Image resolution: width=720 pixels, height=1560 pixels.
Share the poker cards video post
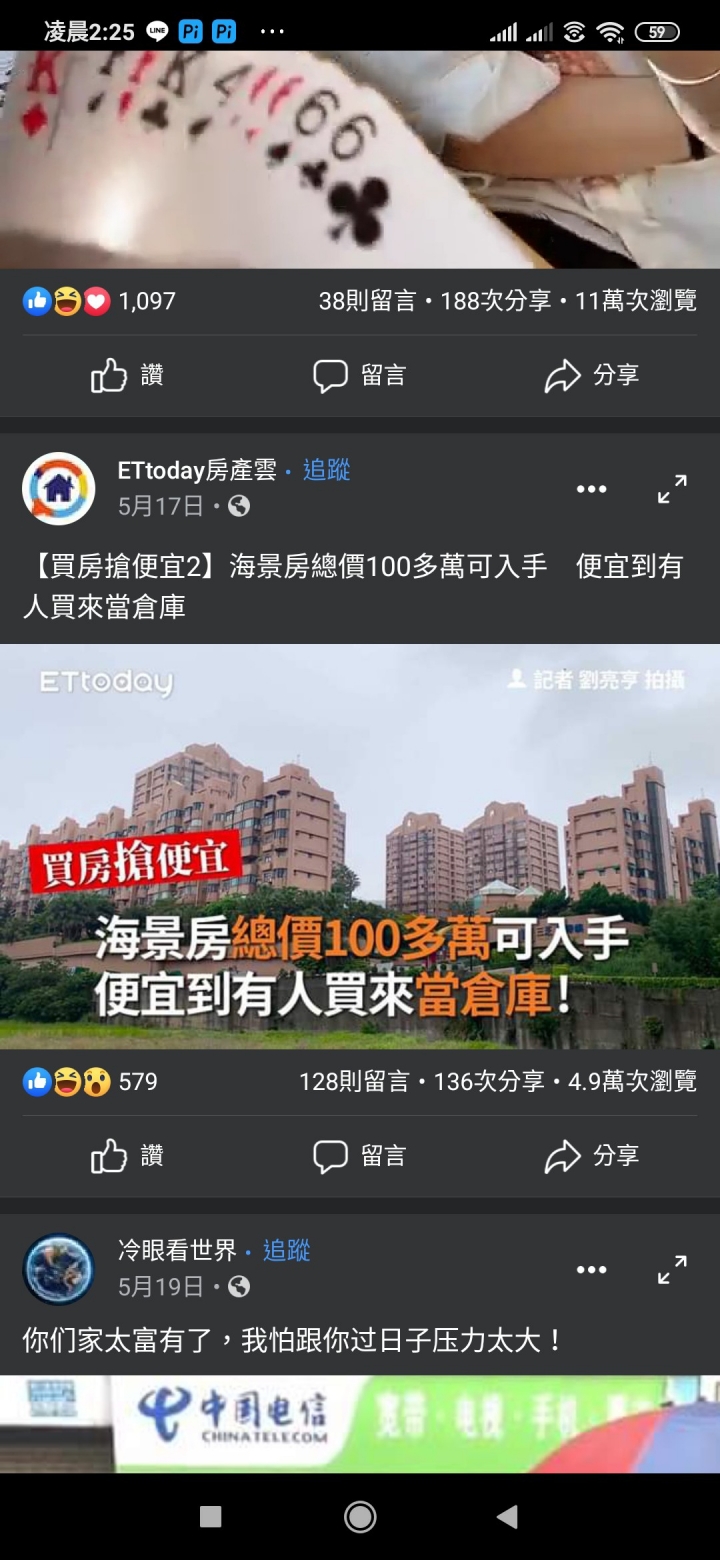point(592,376)
